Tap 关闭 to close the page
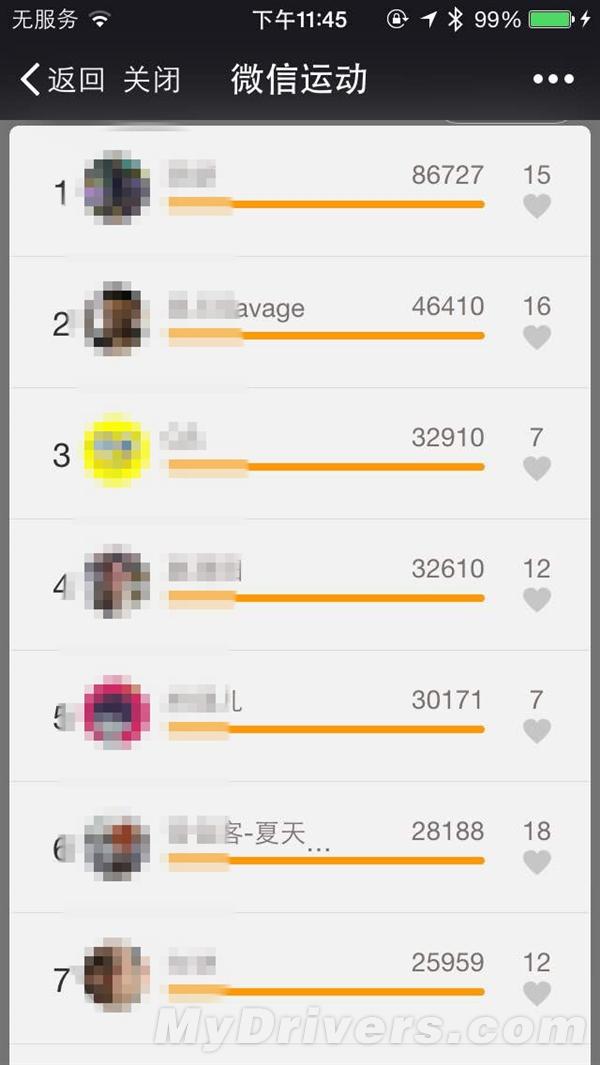 point(152,80)
